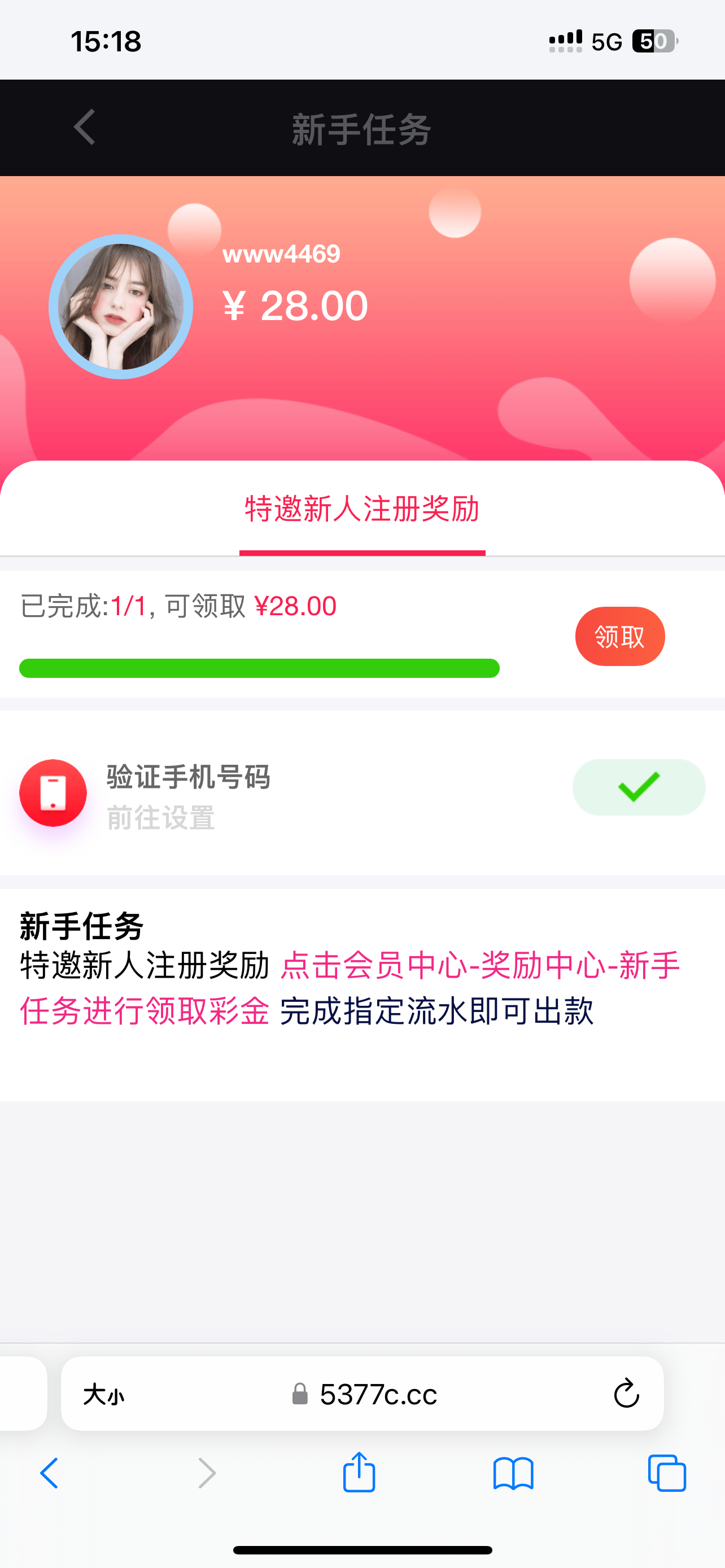Show all open Safari tabs

667,1474
